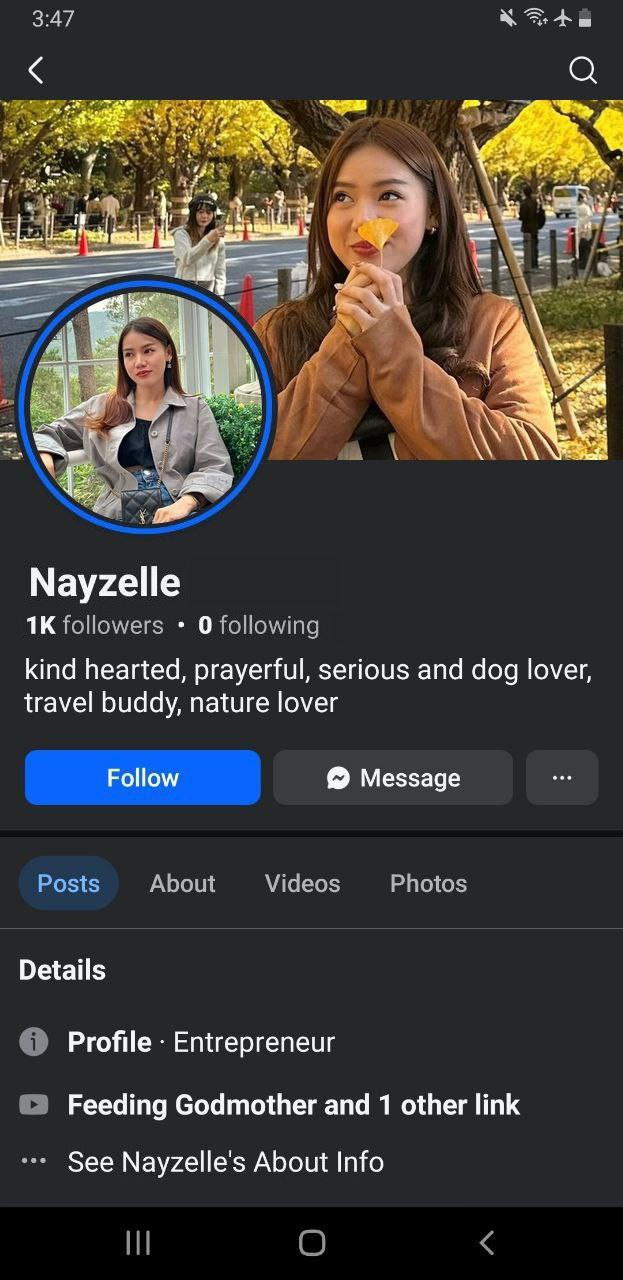623x1280 pixels.
Task: Open the search magnifier icon
Action: [582, 70]
